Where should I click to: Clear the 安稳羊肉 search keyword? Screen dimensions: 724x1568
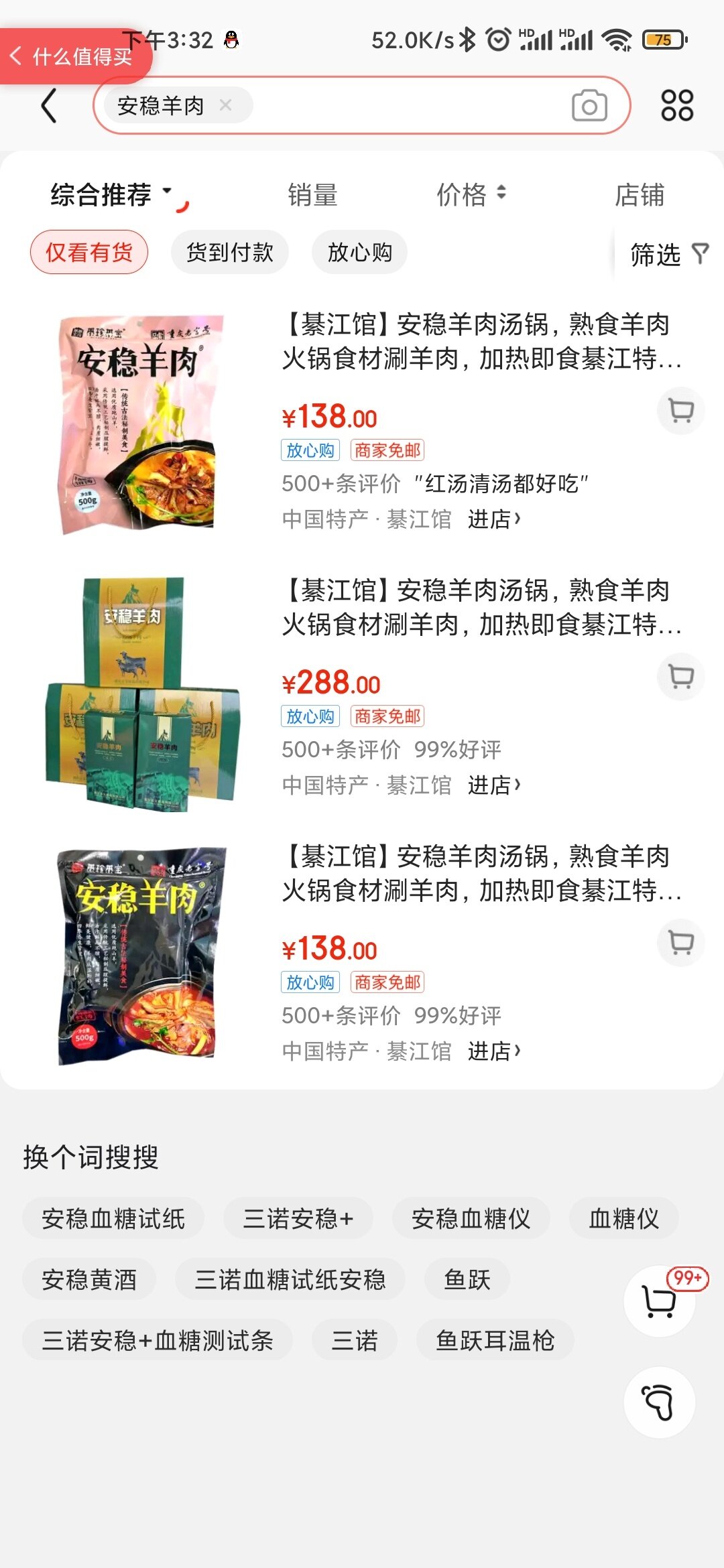coord(226,105)
